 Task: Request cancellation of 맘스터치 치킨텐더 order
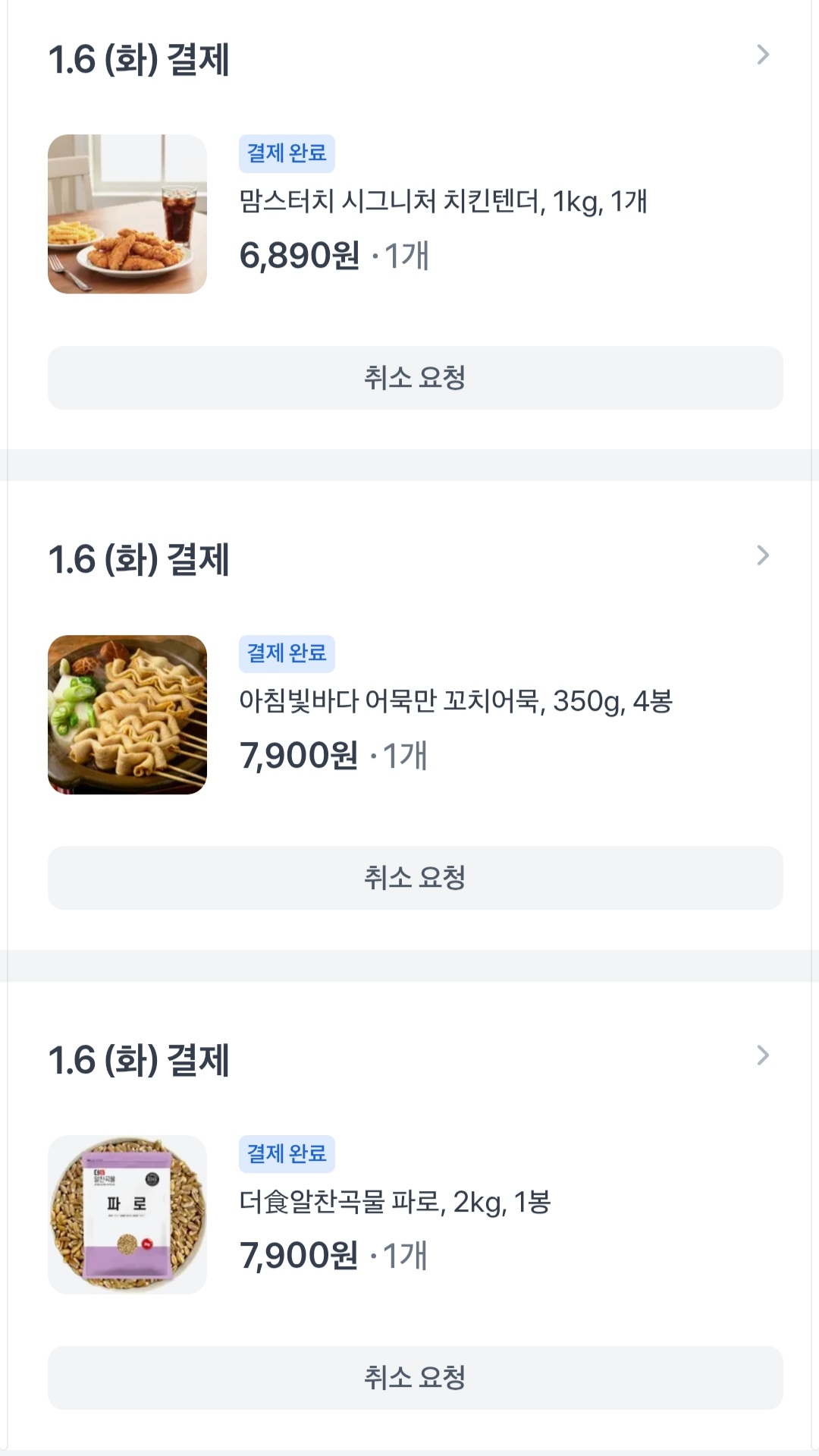pyautogui.click(x=415, y=378)
